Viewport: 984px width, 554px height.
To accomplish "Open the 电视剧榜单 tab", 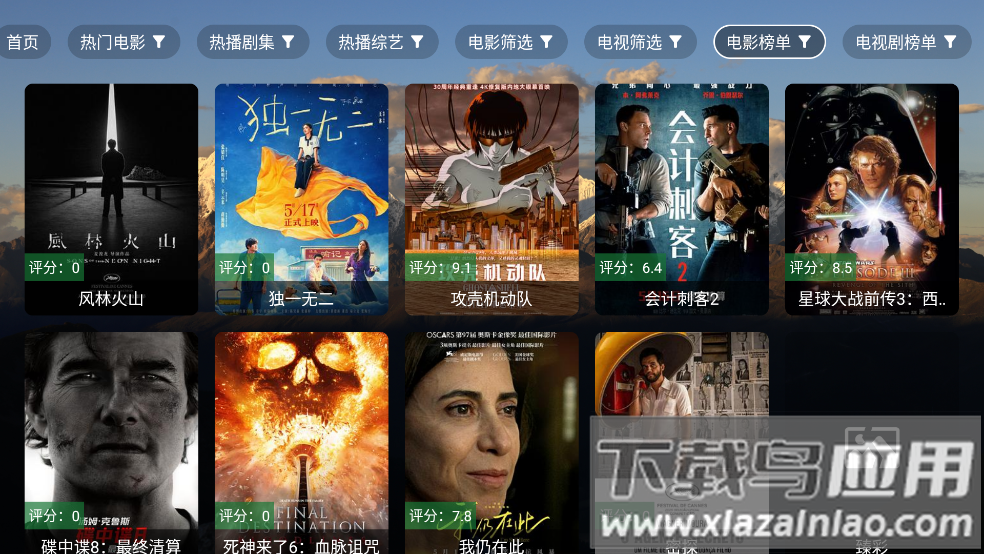I will [906, 42].
